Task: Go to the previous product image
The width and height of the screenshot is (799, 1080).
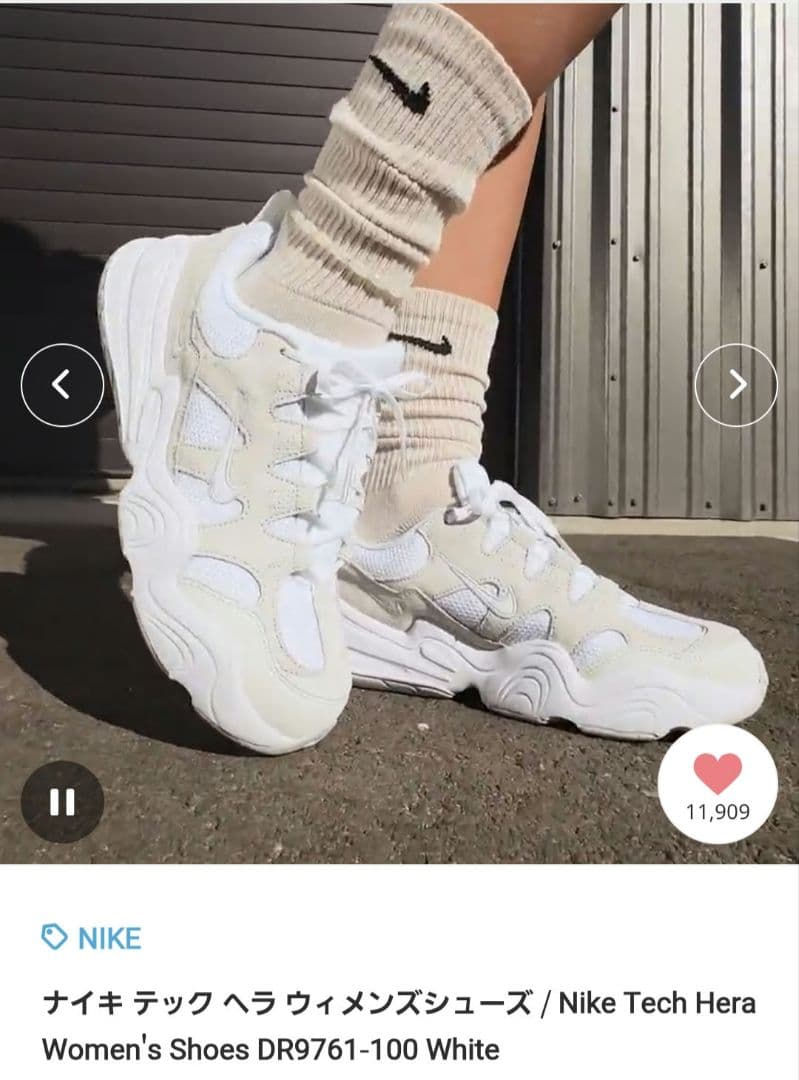Action: pos(62,384)
